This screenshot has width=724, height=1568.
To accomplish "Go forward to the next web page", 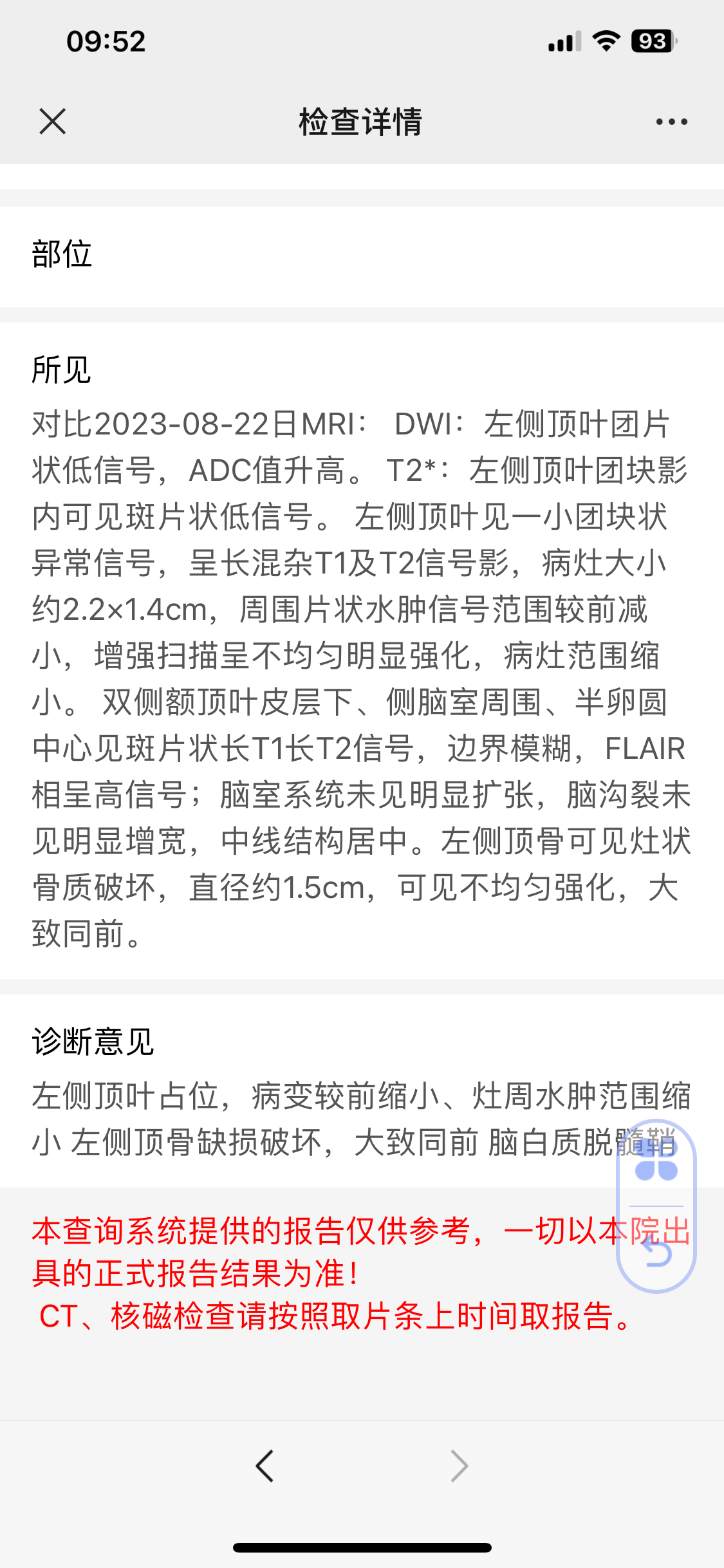I will point(459,1466).
